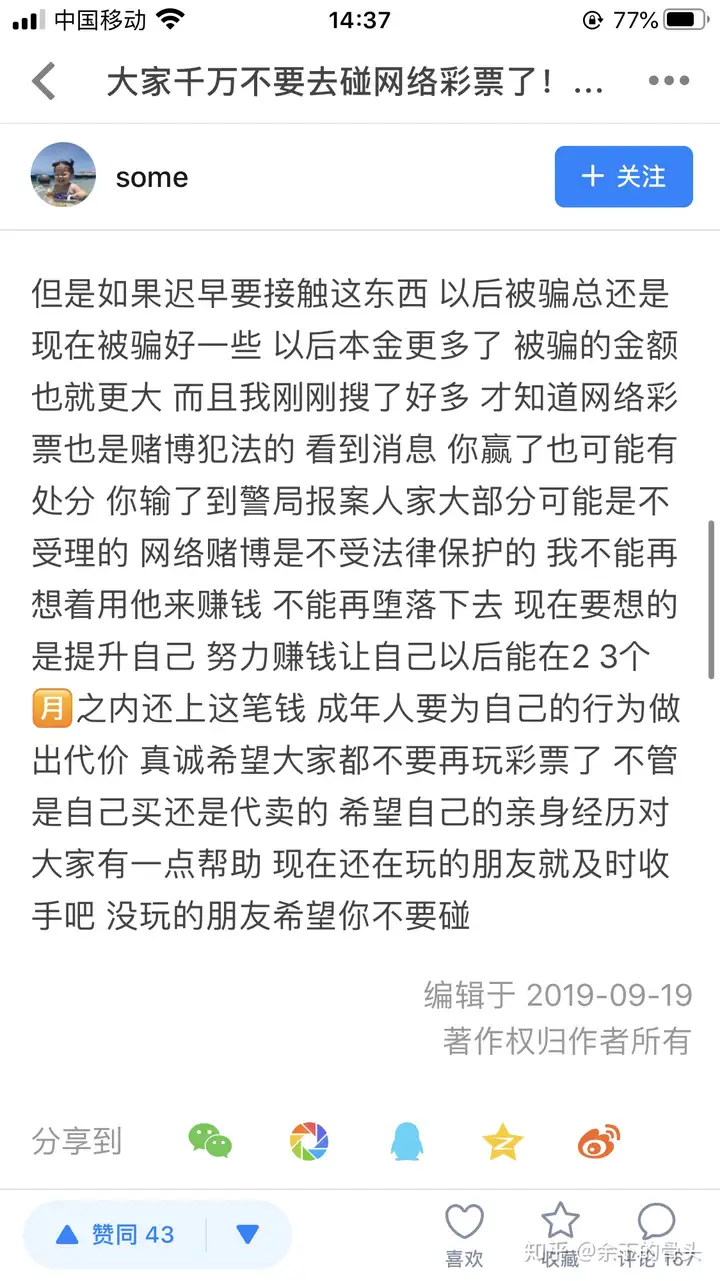The image size is (720, 1281).
Task: Mark answer with 喜欢 heart
Action: click(x=464, y=1234)
